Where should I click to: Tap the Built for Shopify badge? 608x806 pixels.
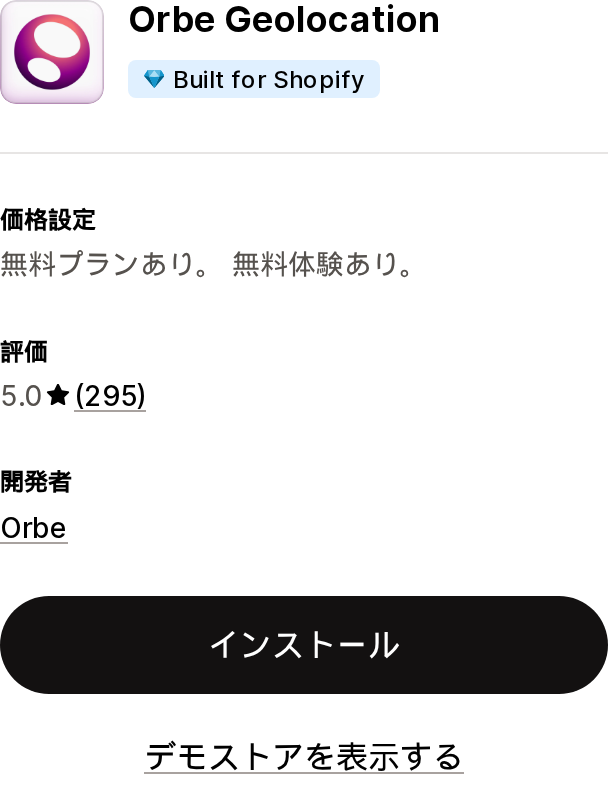tap(254, 79)
